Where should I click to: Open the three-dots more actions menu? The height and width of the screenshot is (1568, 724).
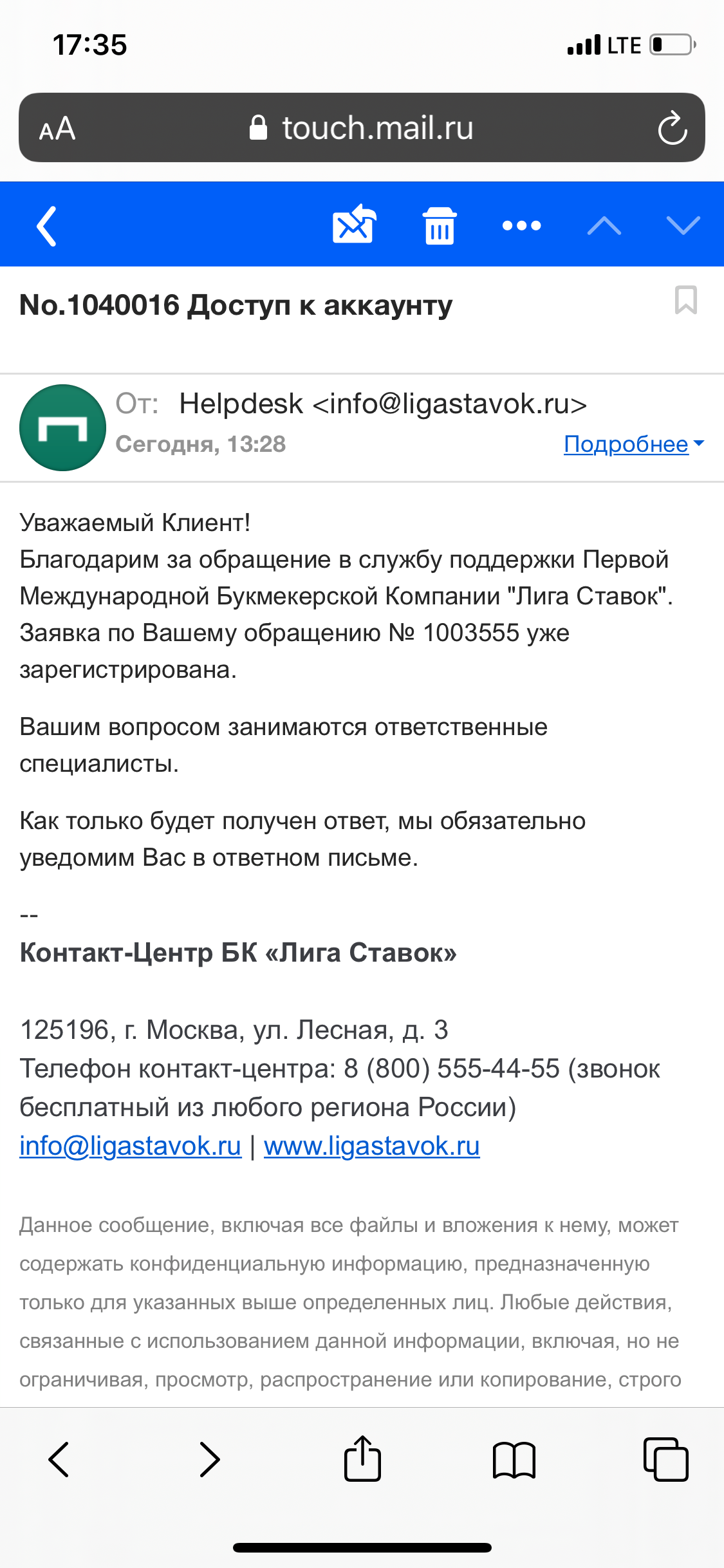(521, 225)
